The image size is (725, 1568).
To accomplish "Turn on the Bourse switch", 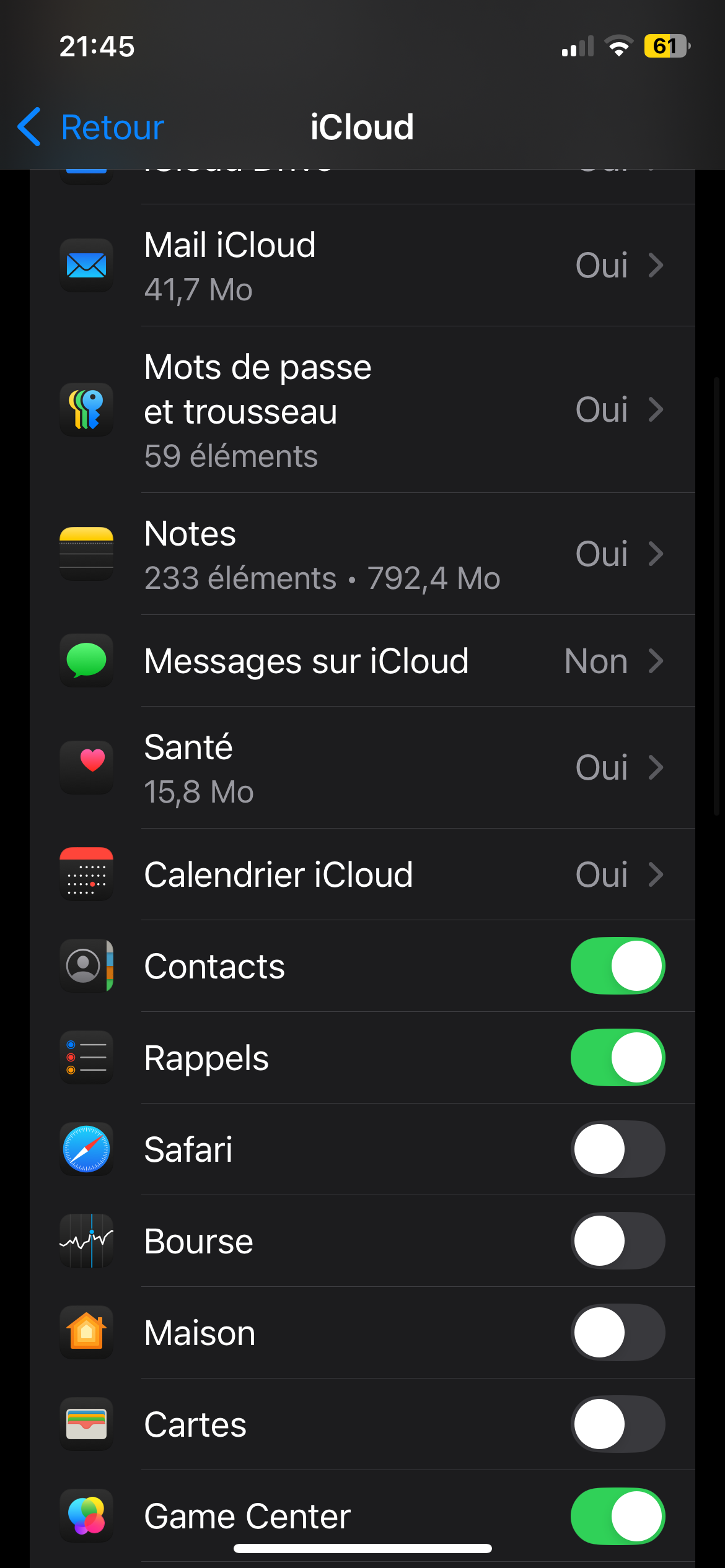I will [x=617, y=1241].
